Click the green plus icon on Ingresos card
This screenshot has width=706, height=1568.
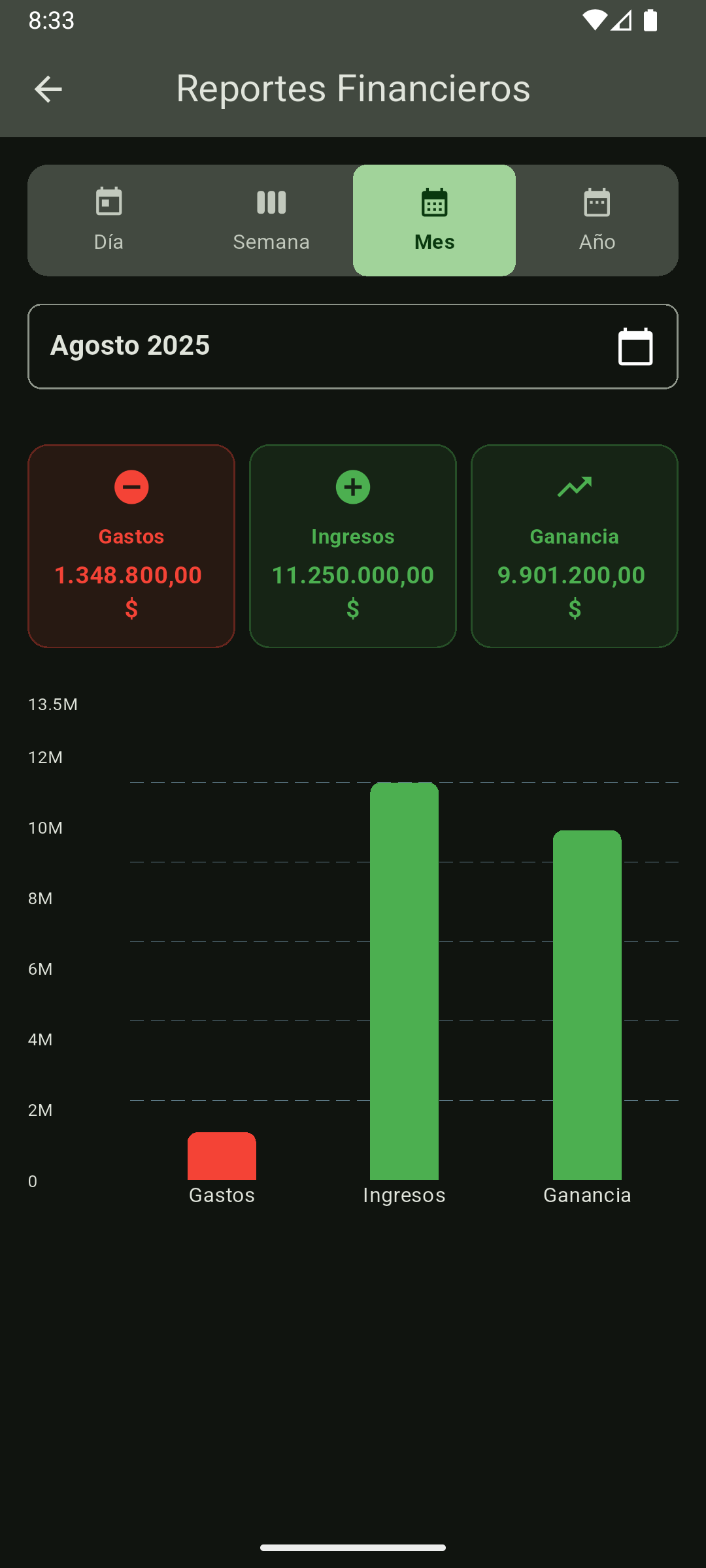click(x=352, y=486)
